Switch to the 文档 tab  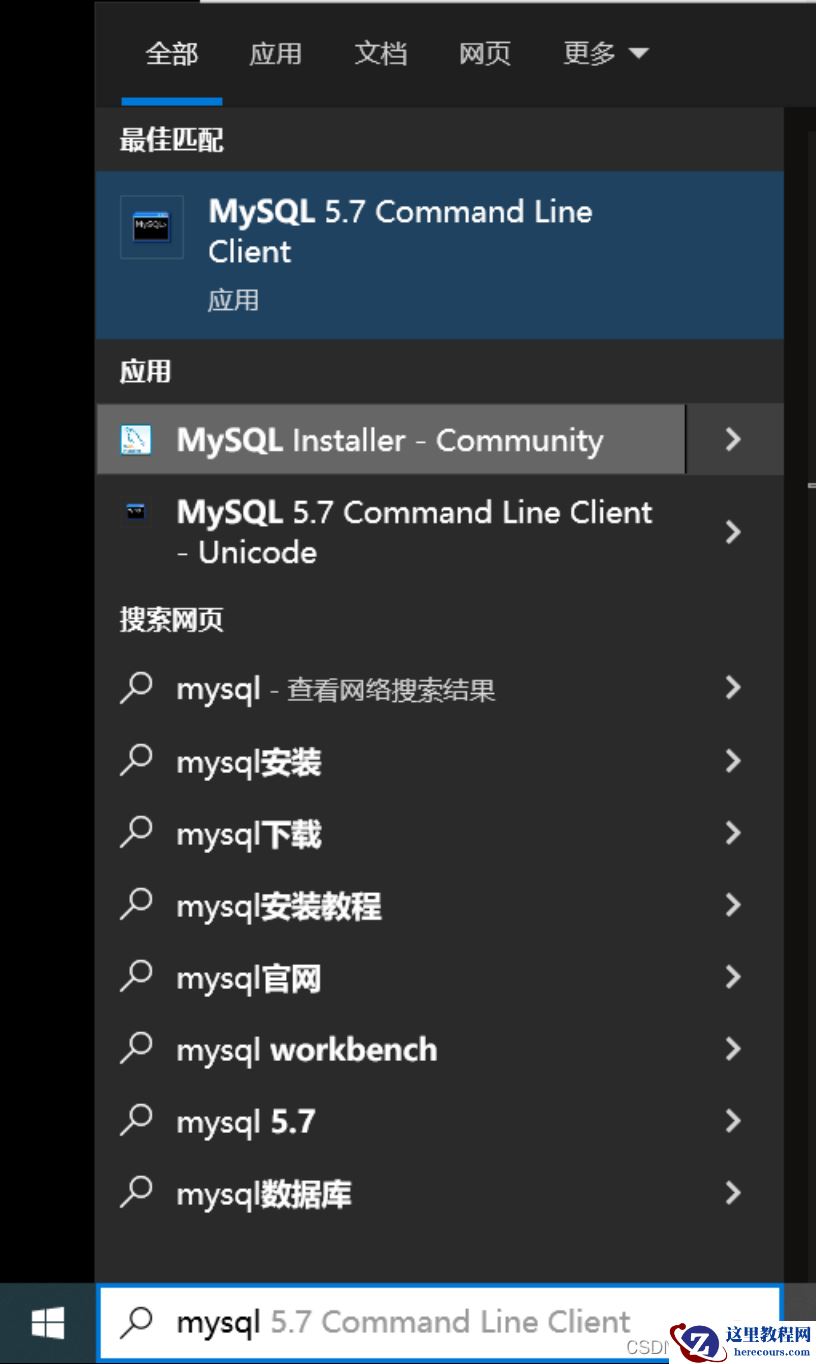point(380,54)
